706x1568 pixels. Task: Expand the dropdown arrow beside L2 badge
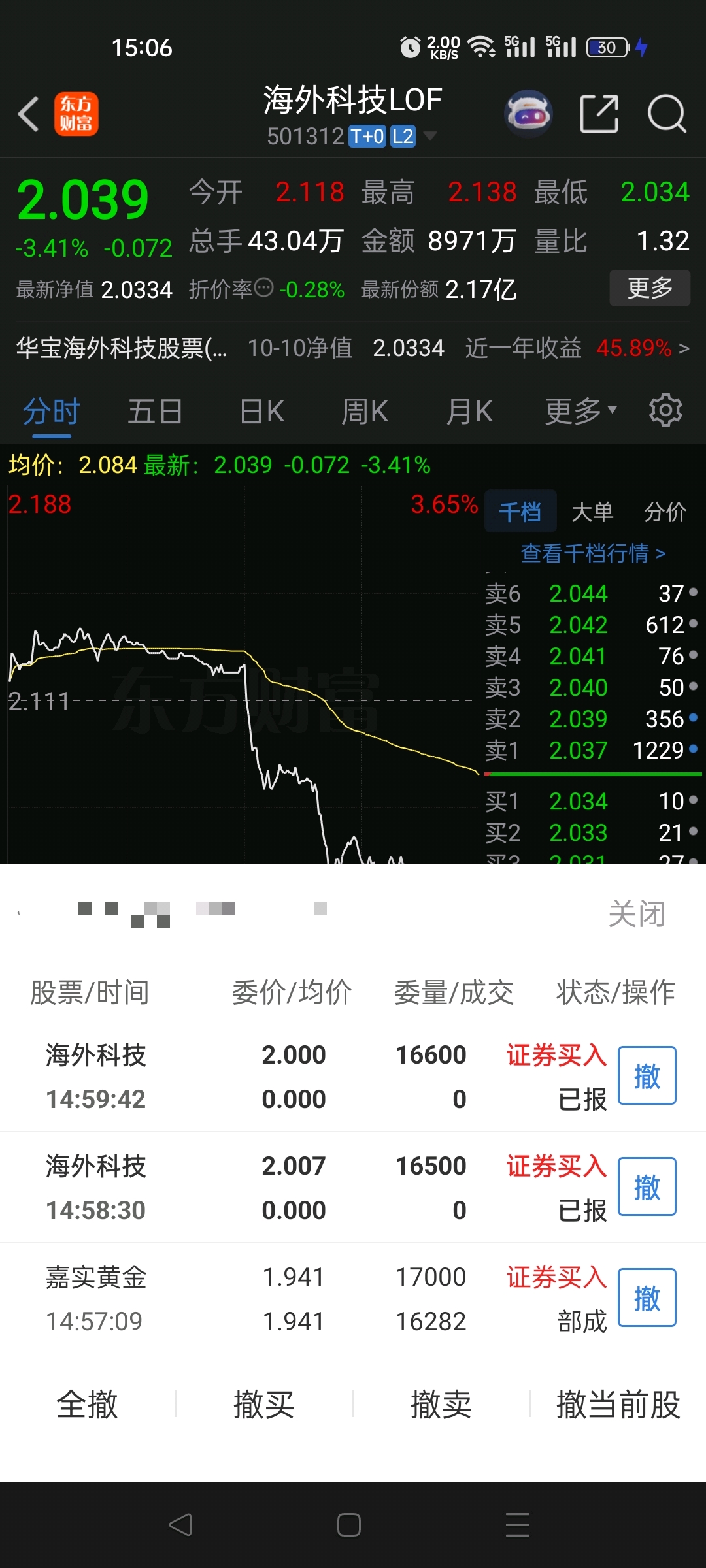pos(430,137)
